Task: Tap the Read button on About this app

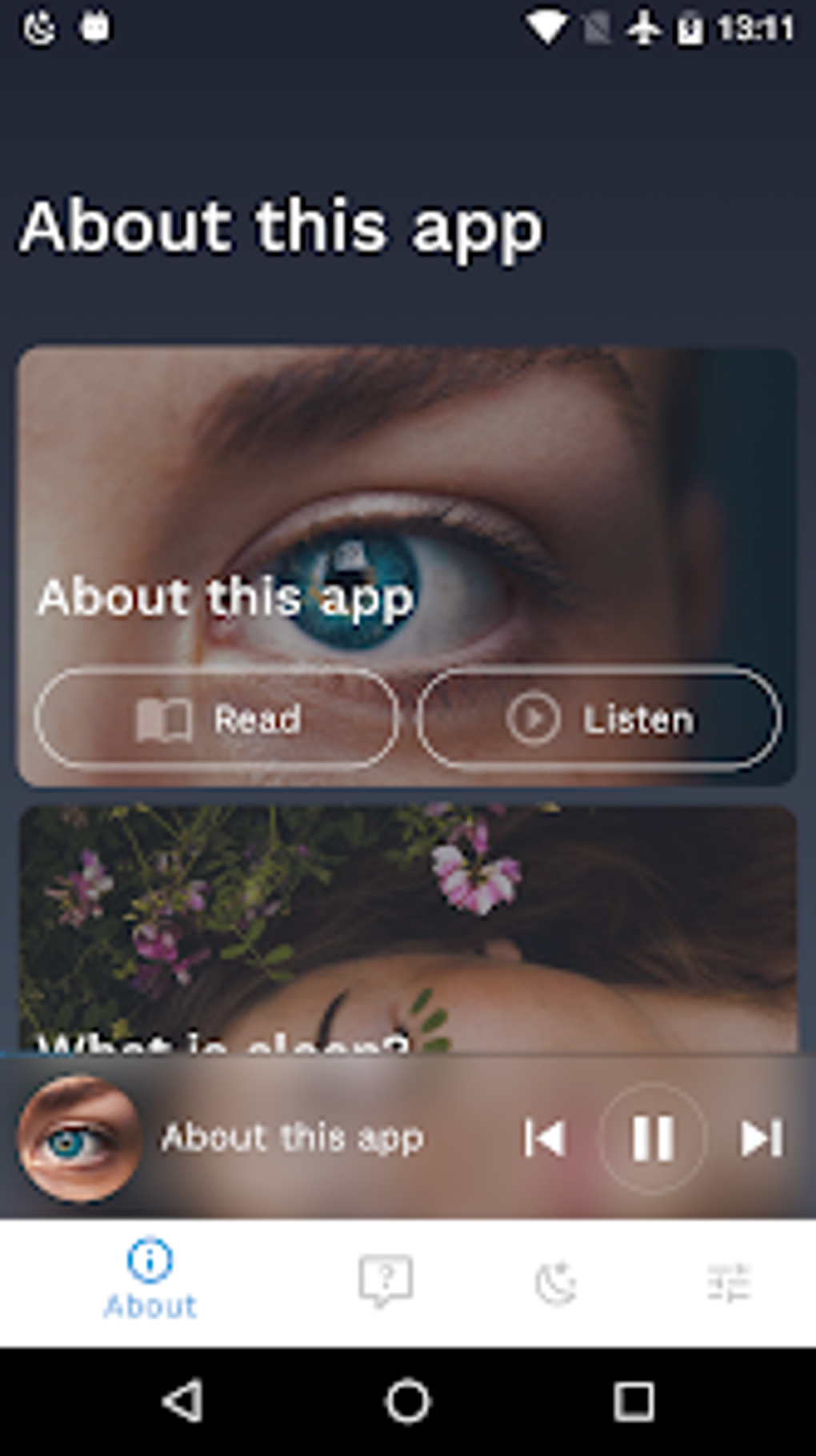Action: tap(216, 718)
